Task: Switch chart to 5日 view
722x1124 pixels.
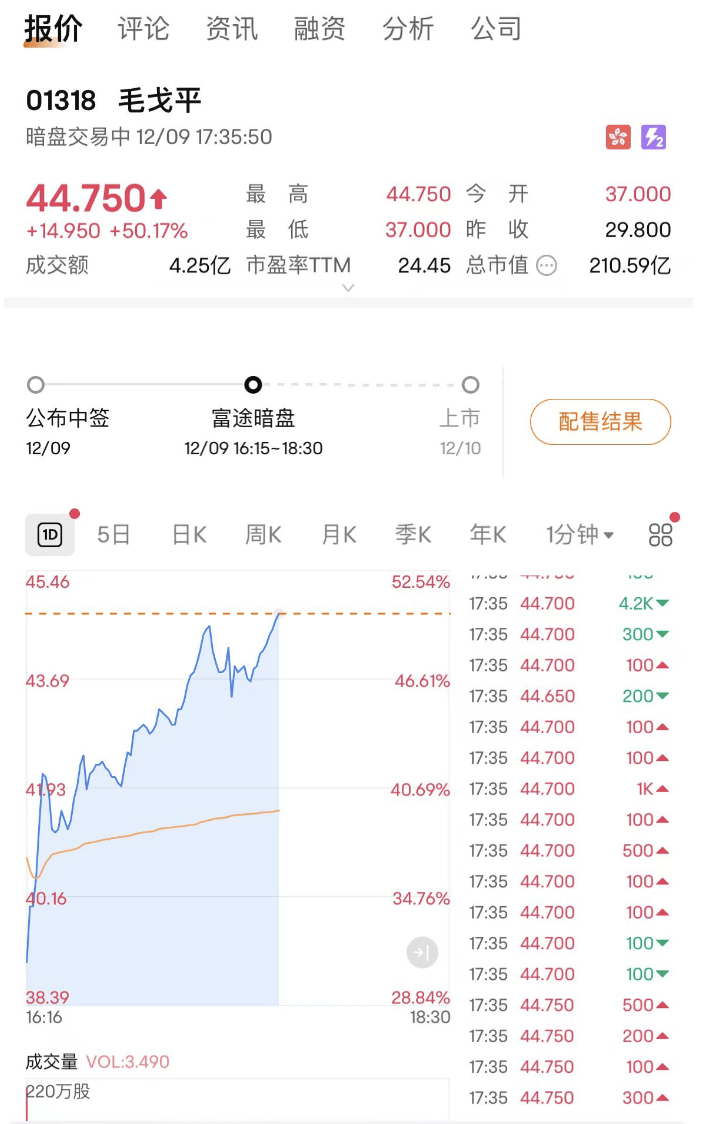Action: coord(114,535)
